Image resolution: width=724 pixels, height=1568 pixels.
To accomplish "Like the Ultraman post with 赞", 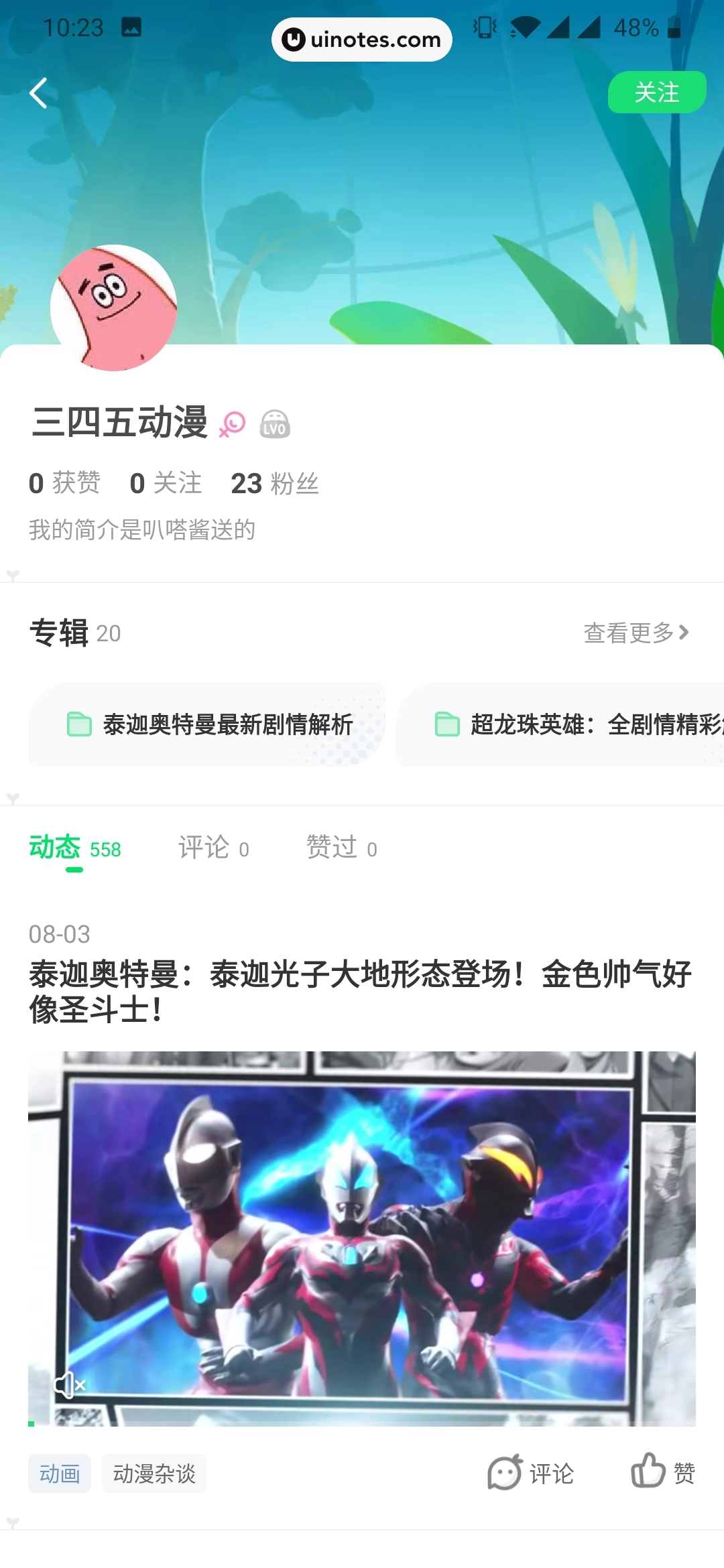I will pos(662,1472).
